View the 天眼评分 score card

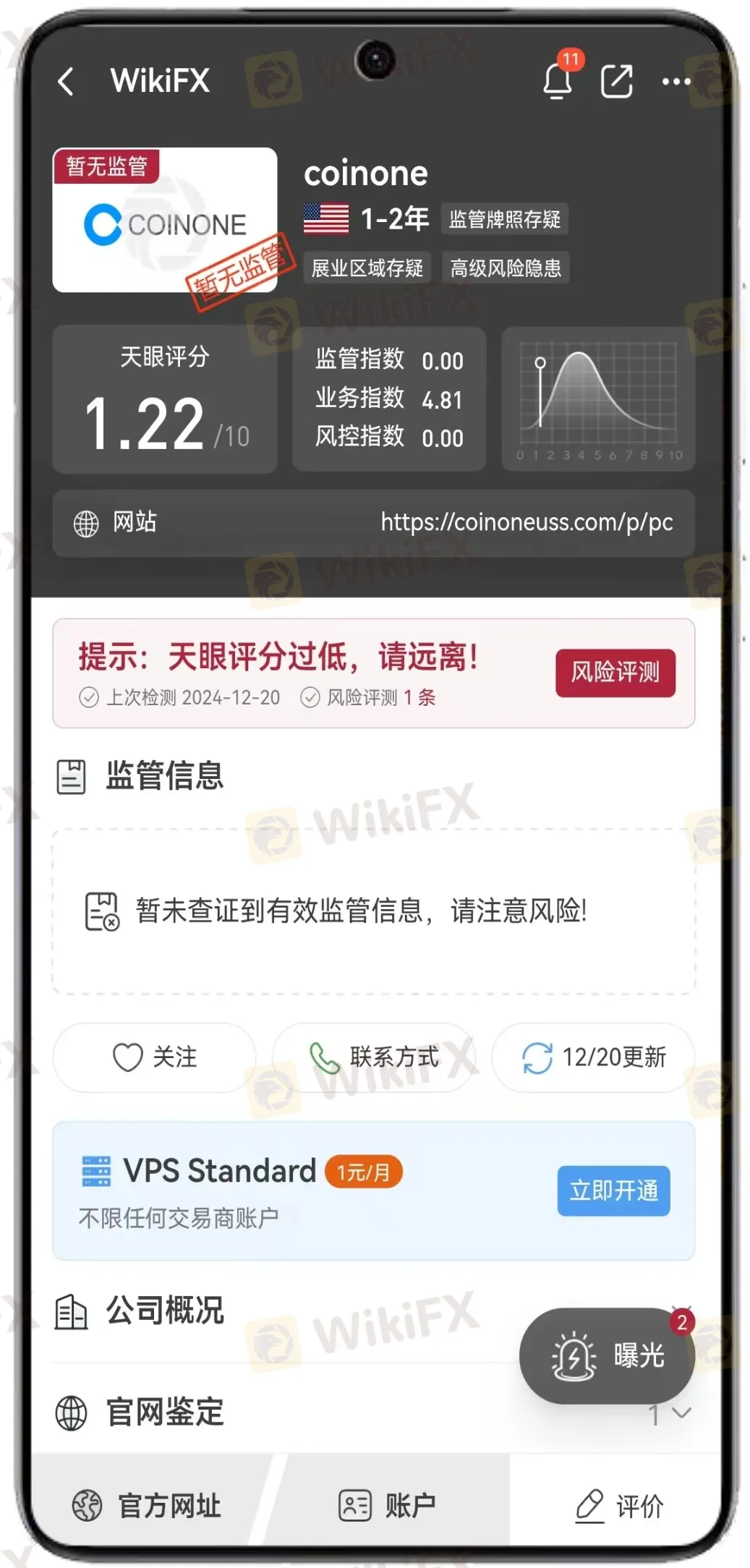click(x=165, y=399)
